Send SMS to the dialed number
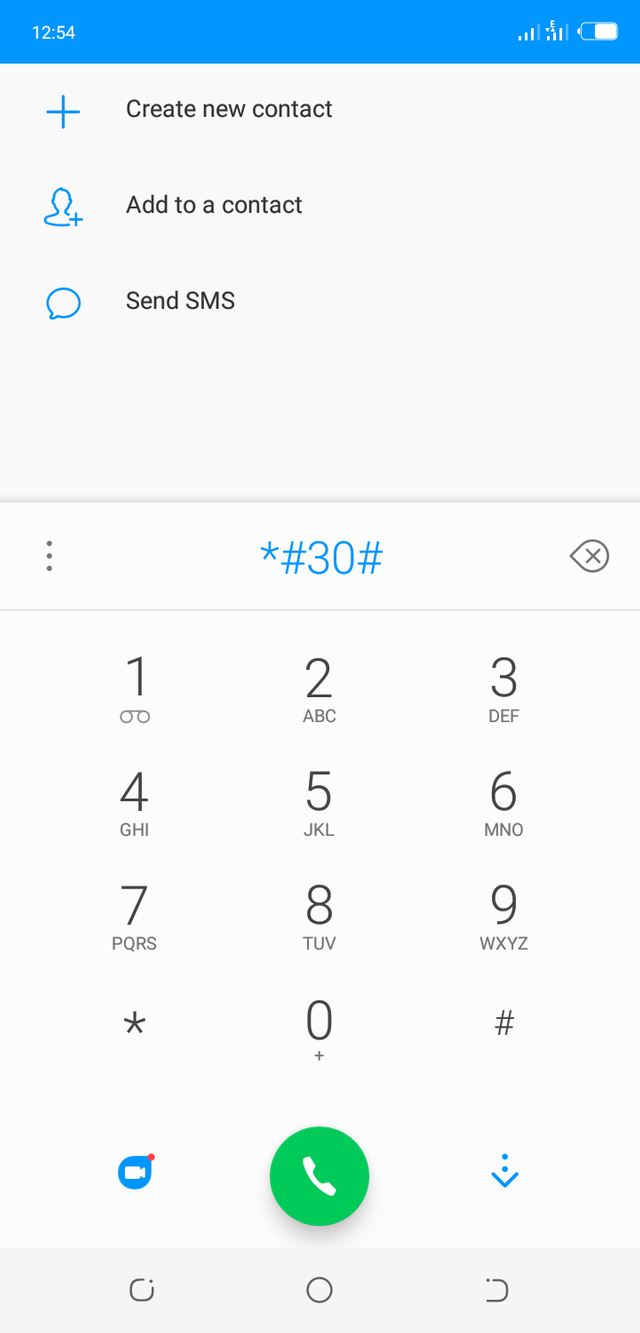Image resolution: width=640 pixels, height=1333 pixels. pyautogui.click(x=180, y=301)
